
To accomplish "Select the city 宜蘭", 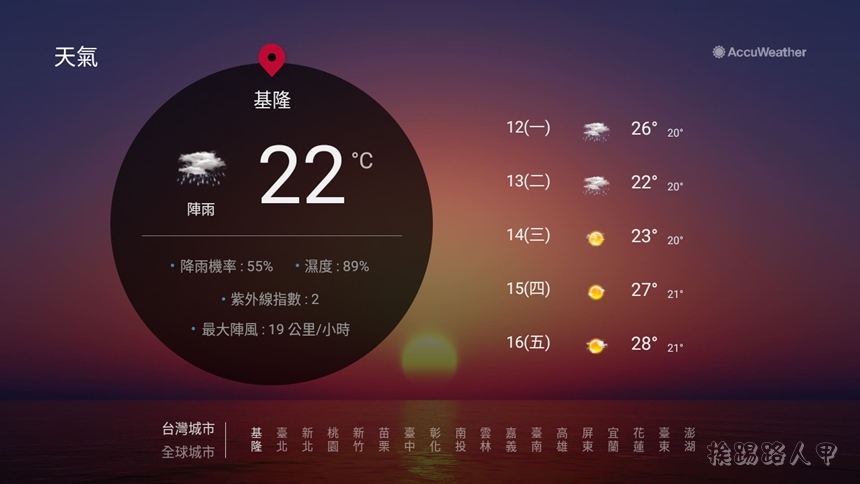I will 613,440.
